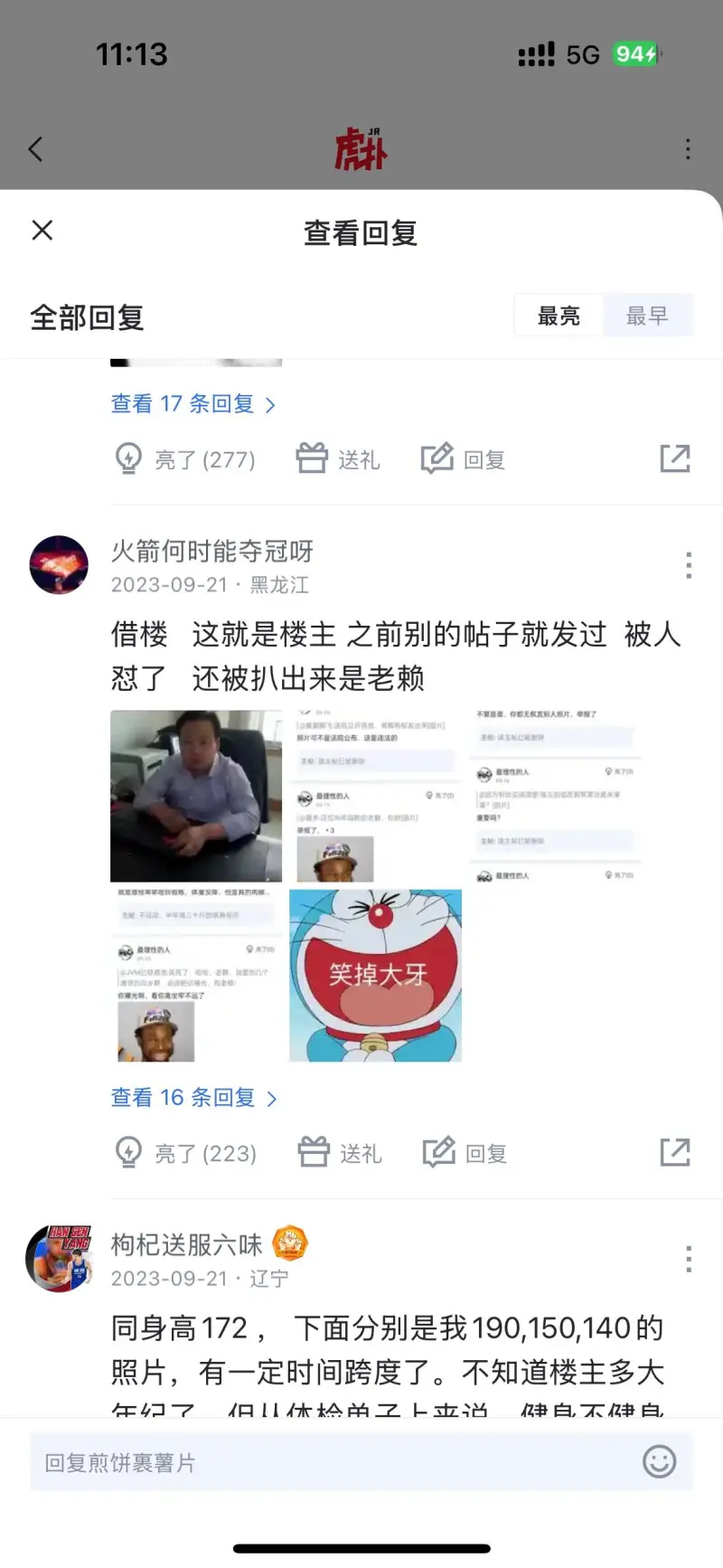Share 火箭何时能夺冠呀's comment
This screenshot has width=723, height=1568.
point(674,1152)
